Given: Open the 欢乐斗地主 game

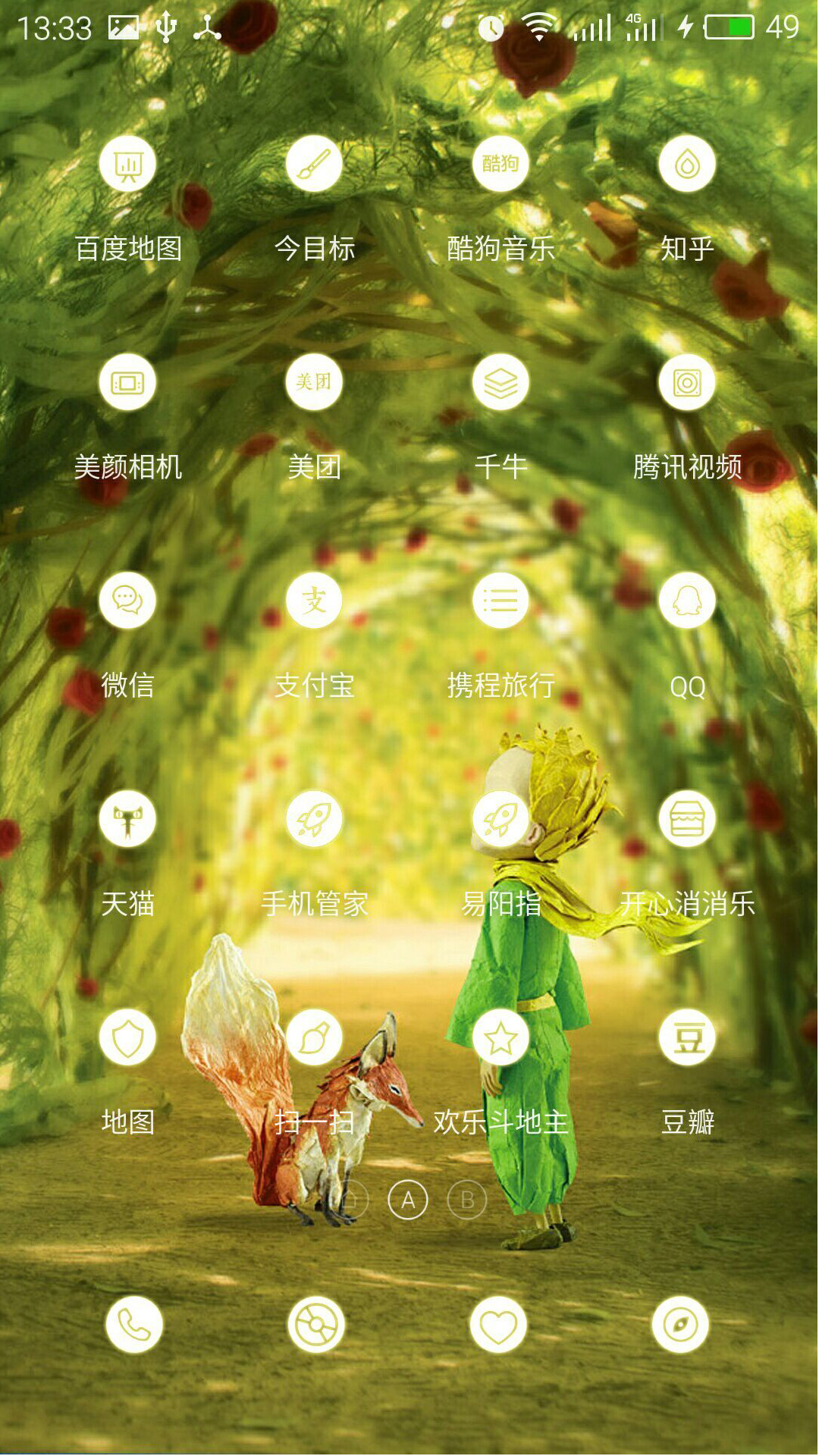Looking at the screenshot, I should click(500, 1037).
